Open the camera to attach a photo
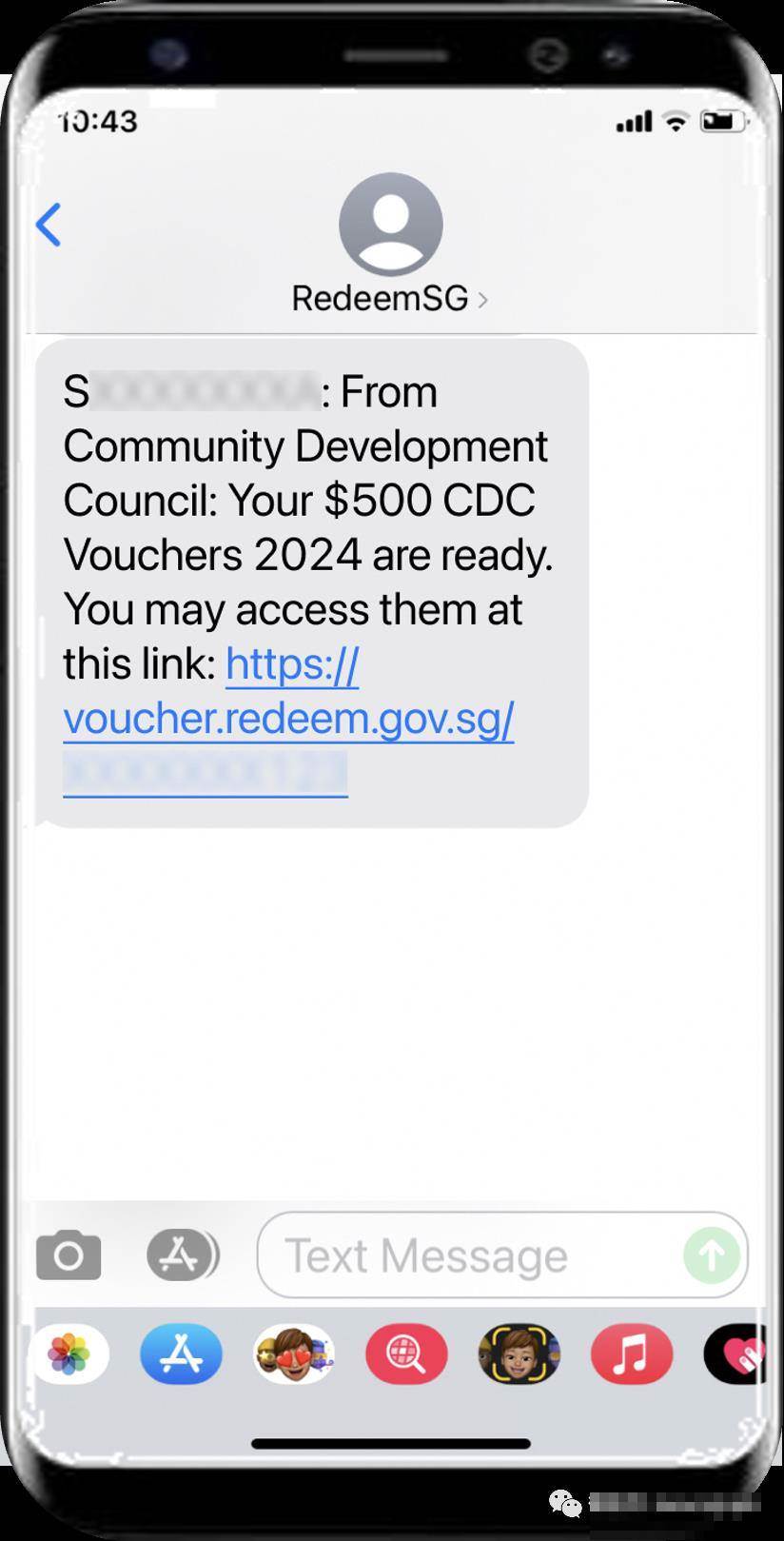784x1541 pixels. point(69,1255)
